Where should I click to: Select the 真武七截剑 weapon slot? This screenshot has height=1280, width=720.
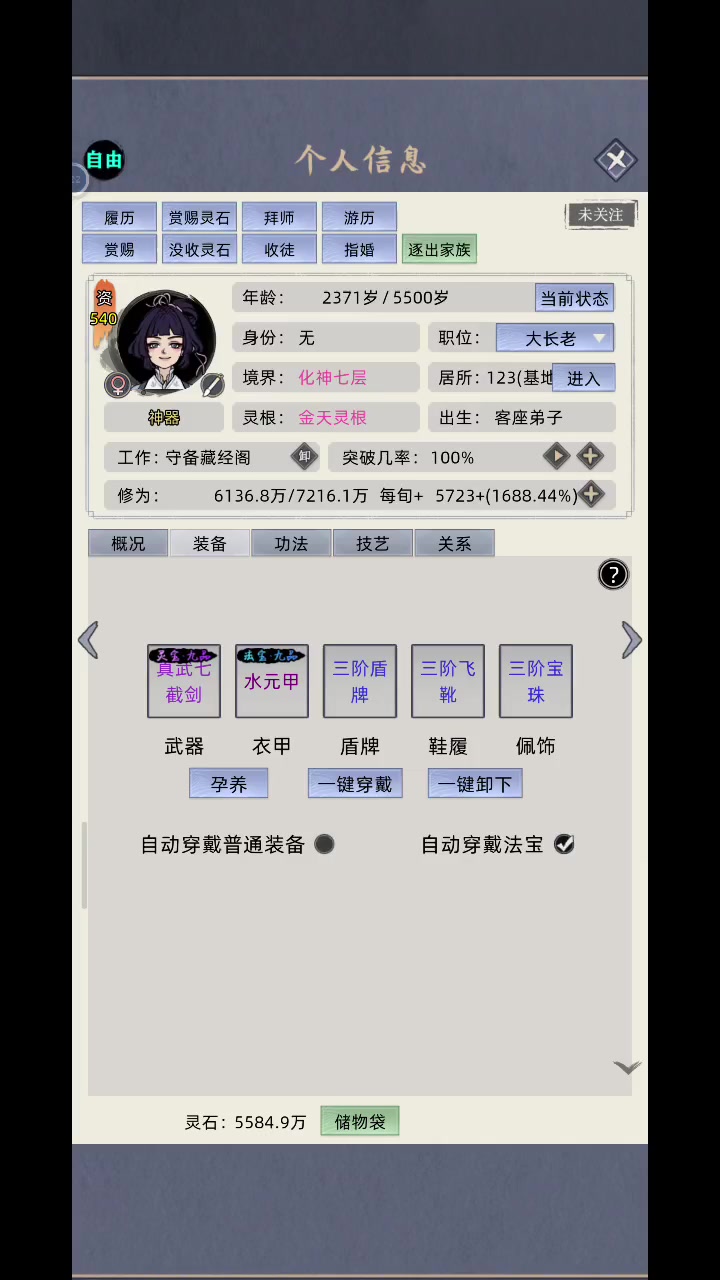point(184,681)
